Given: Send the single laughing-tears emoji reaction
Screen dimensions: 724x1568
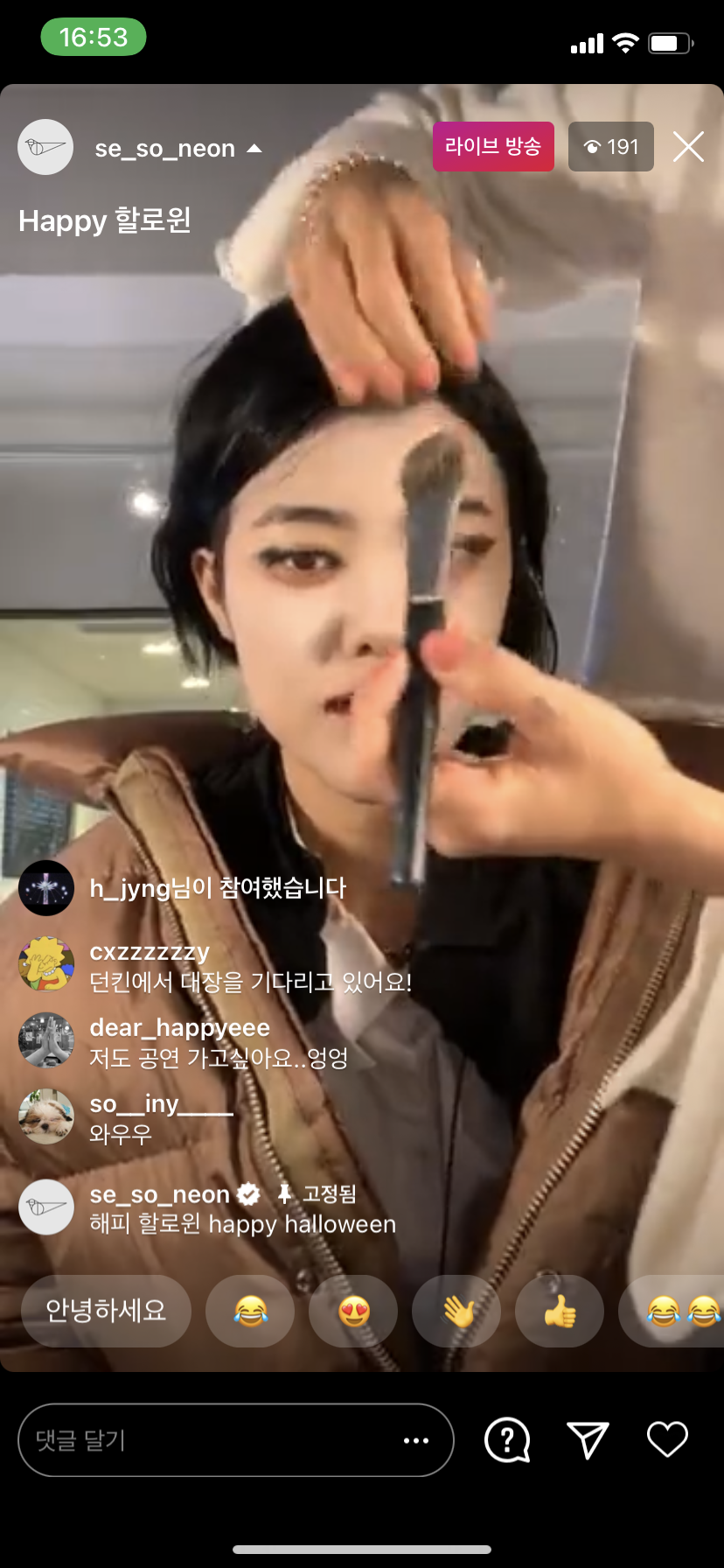Looking at the screenshot, I should coord(250,1311).
